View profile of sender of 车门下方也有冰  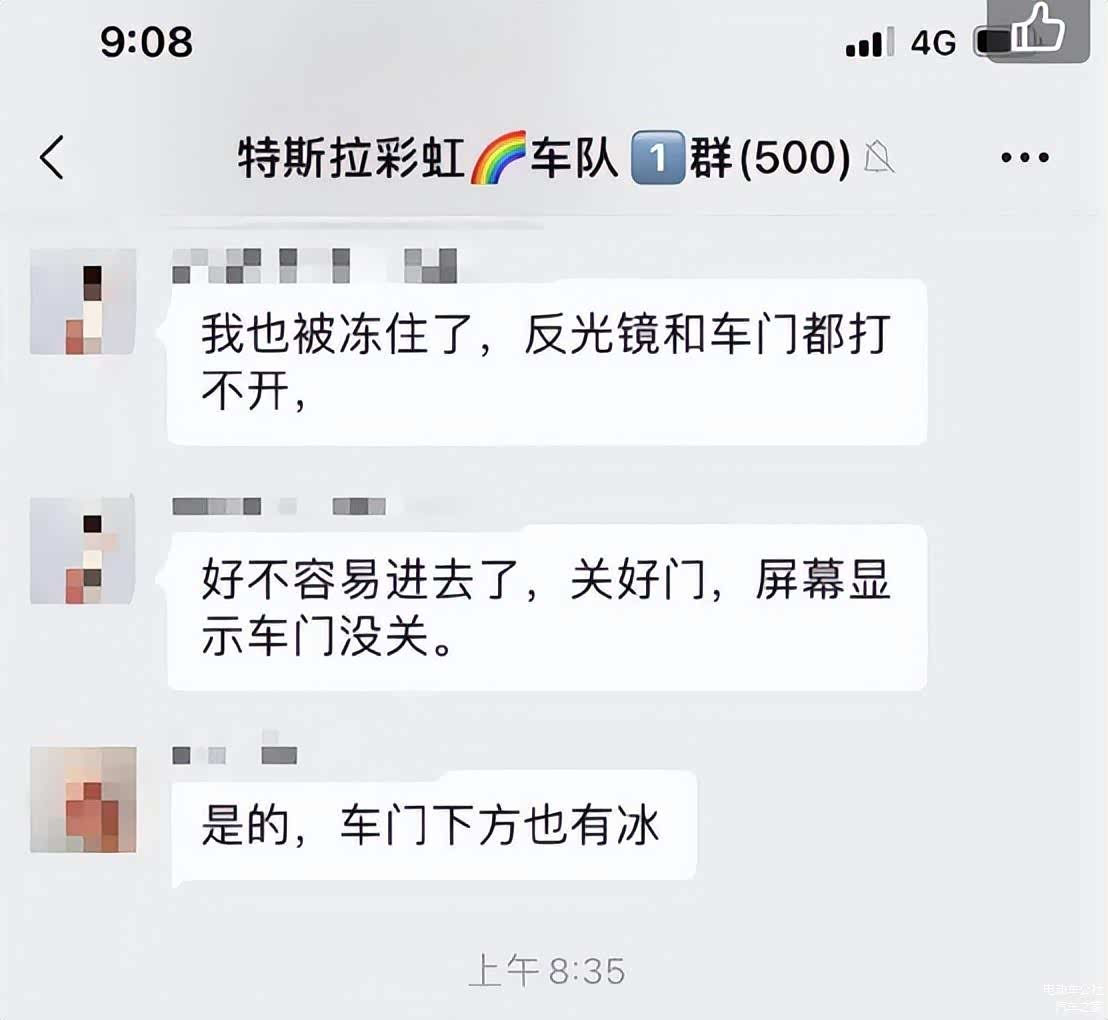83,799
